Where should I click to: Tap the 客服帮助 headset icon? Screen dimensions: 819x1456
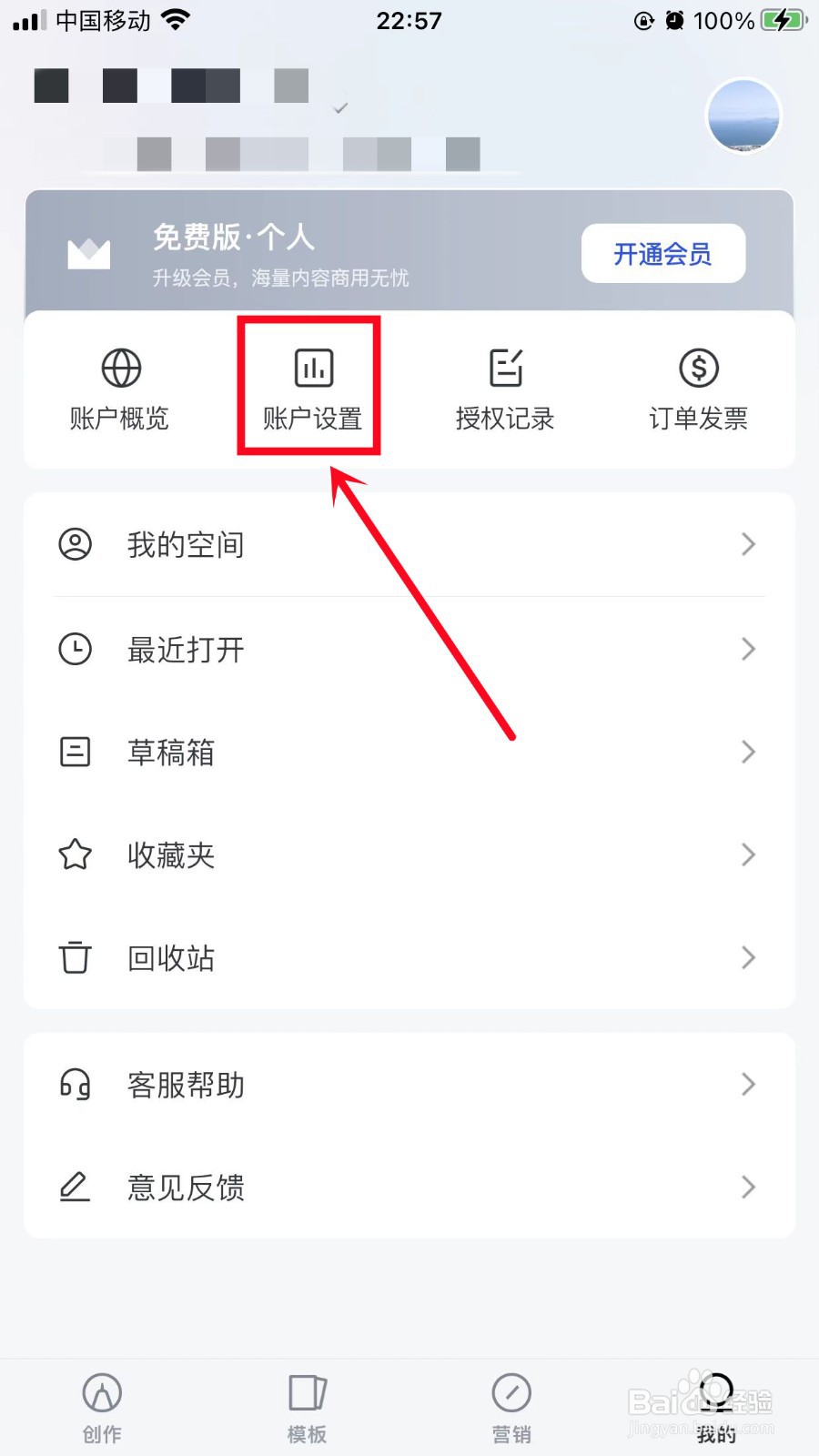[x=75, y=1084]
